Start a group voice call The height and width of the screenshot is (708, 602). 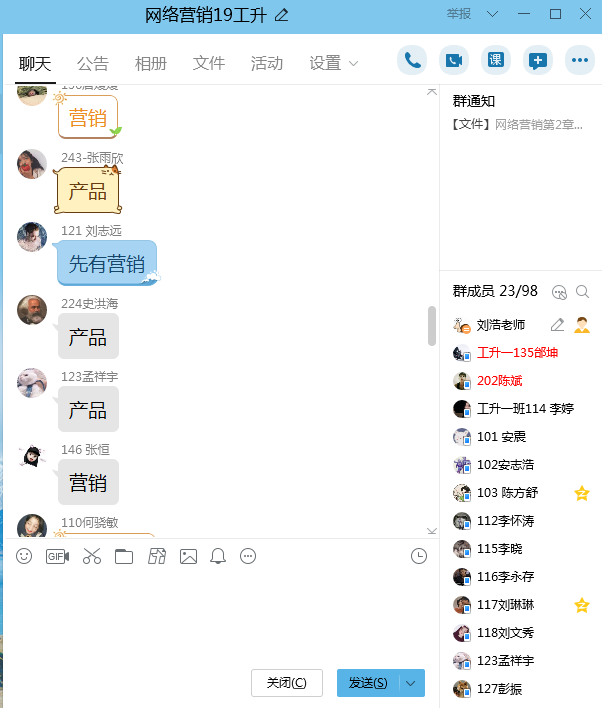411,60
